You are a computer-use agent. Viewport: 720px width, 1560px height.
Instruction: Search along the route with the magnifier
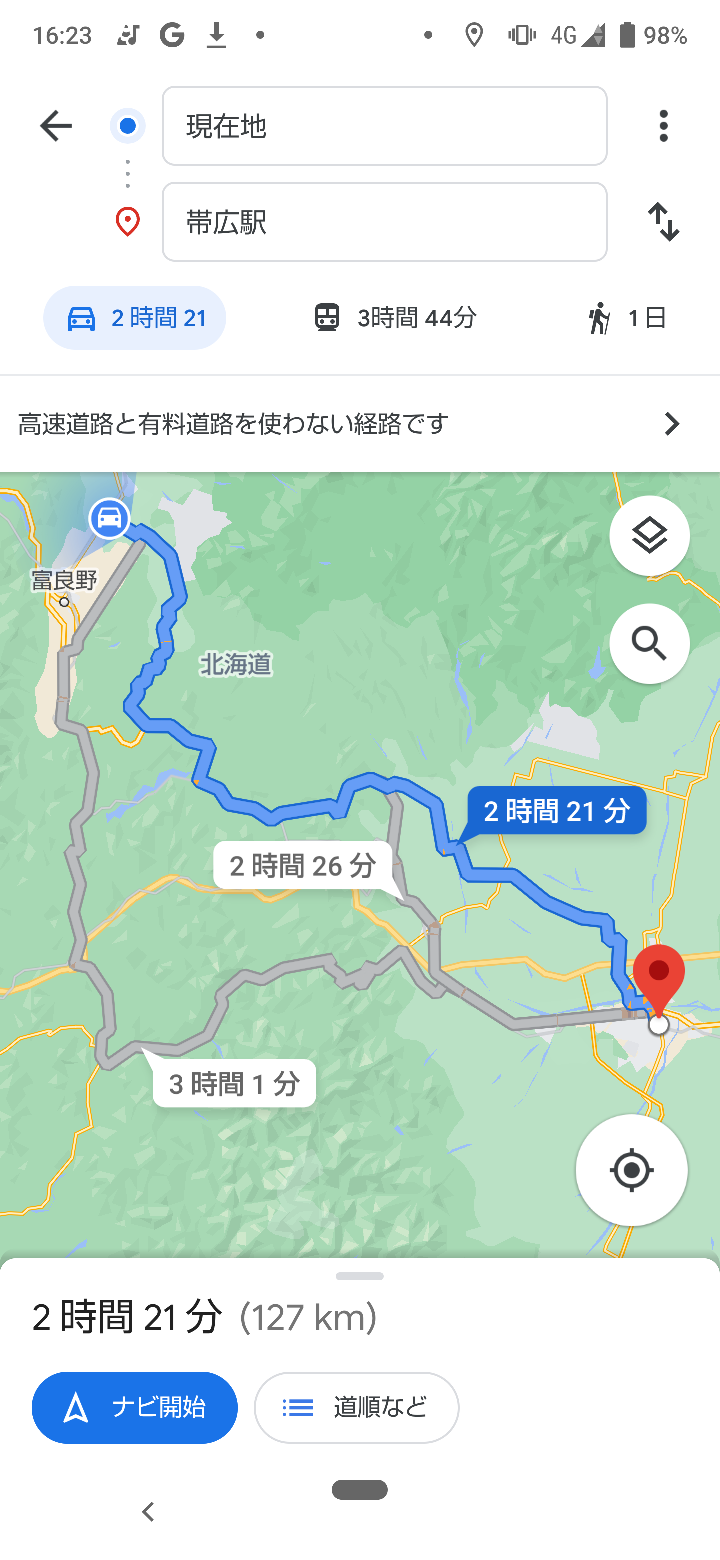pos(649,644)
